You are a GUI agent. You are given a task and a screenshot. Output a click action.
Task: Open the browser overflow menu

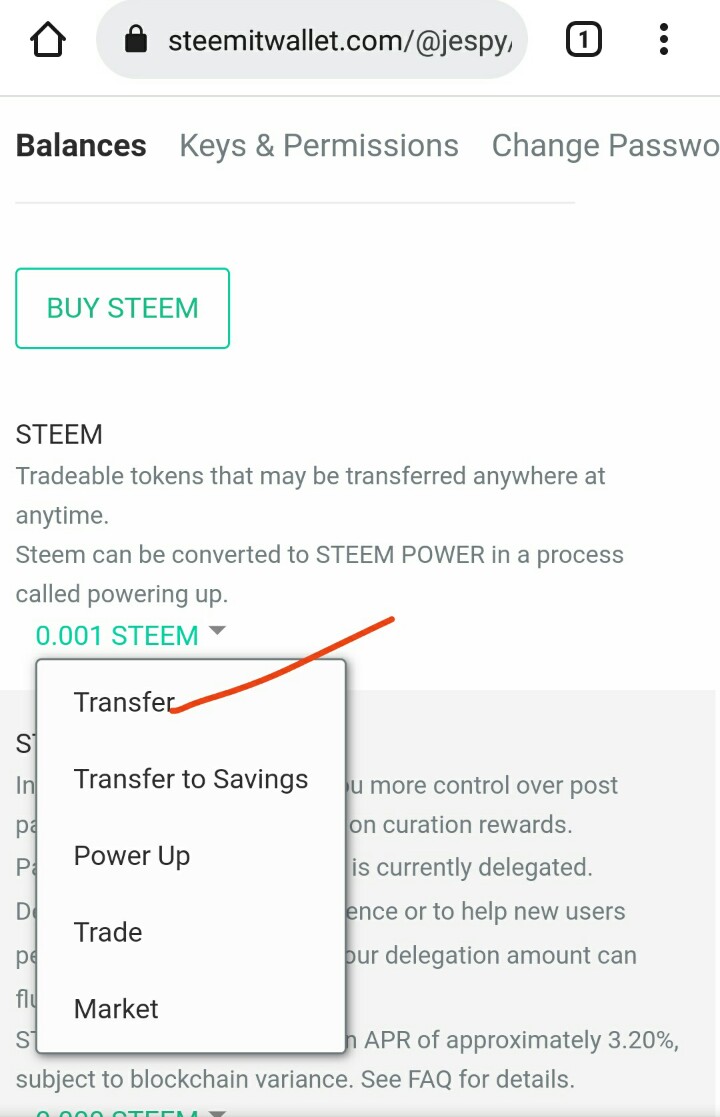(663, 40)
